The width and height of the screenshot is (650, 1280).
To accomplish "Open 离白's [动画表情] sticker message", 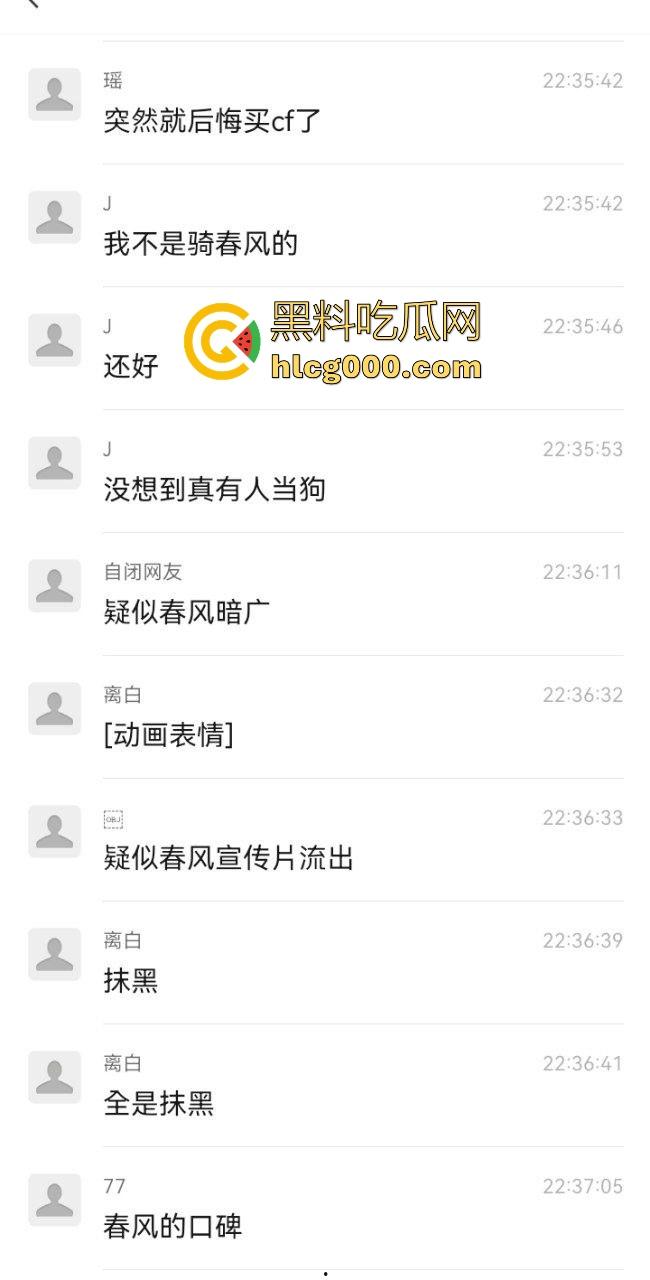I will pyautogui.click(x=169, y=736).
